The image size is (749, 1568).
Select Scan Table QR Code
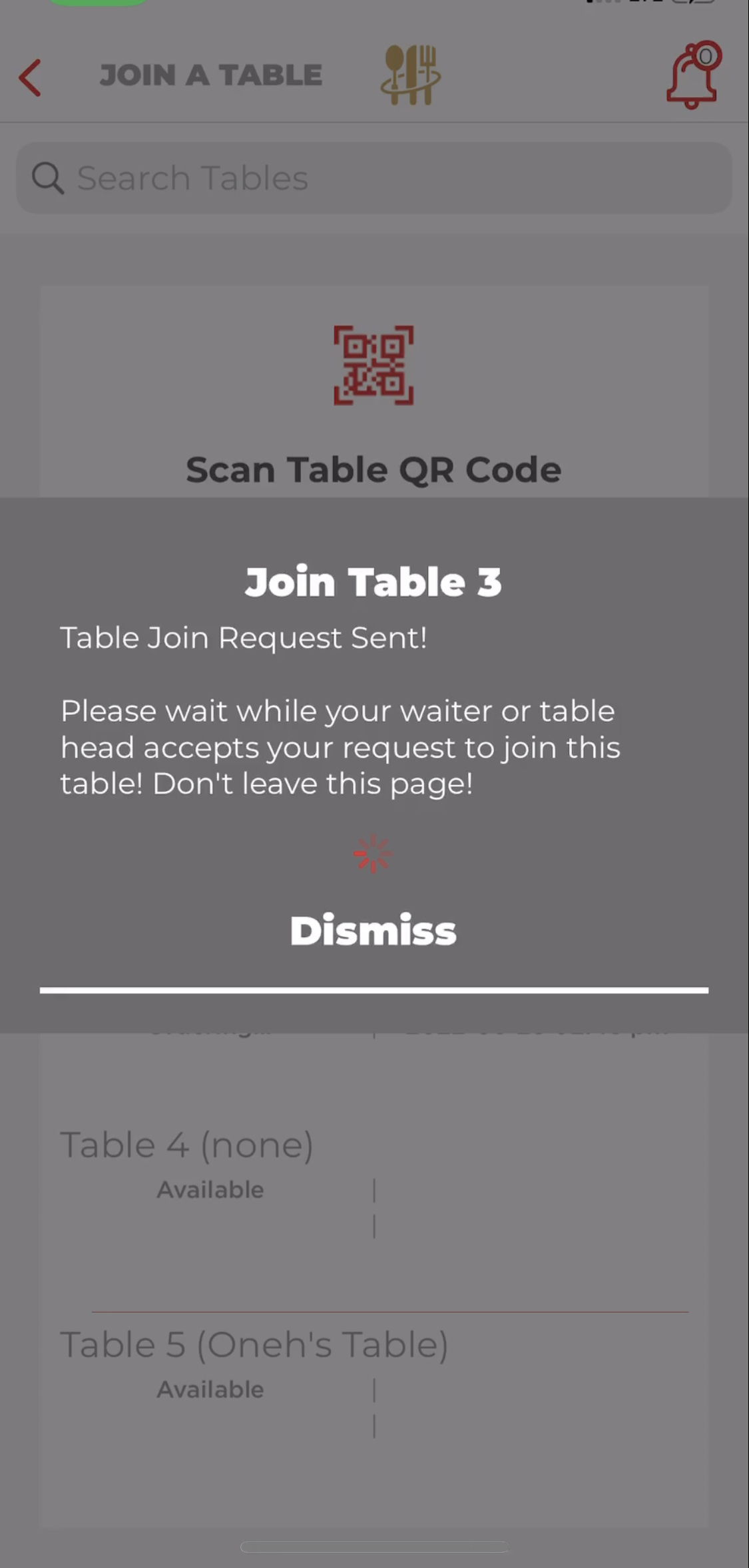point(374,468)
